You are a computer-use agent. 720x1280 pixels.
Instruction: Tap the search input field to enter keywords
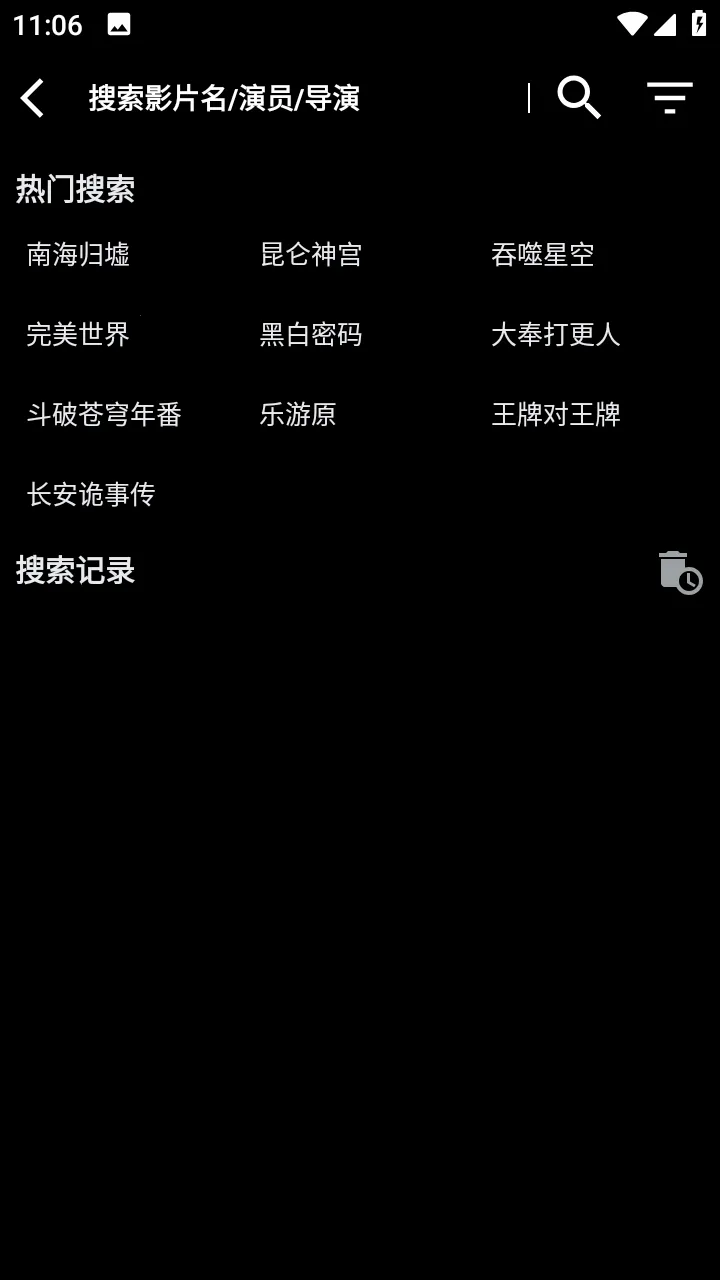[225, 98]
